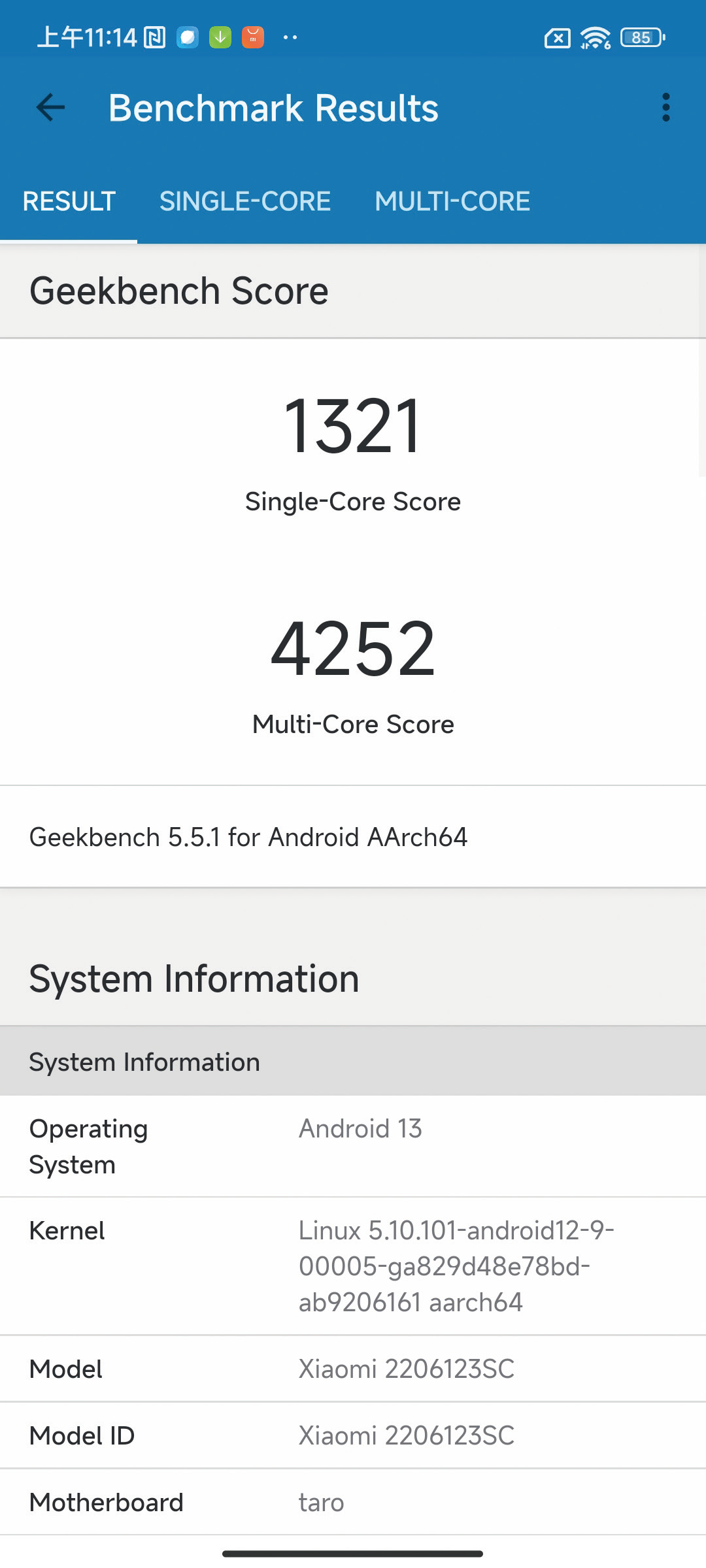Switch to the MULTI-CORE tab

(x=452, y=201)
